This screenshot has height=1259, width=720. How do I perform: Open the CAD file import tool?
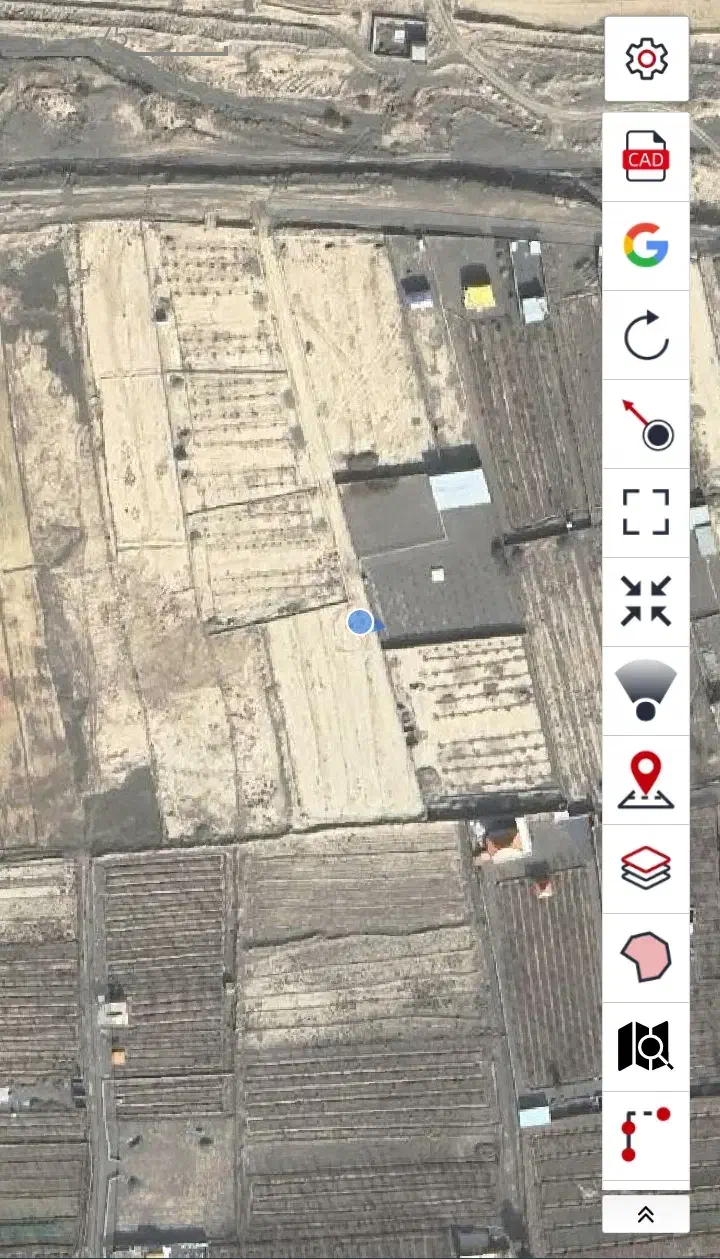[x=646, y=157]
